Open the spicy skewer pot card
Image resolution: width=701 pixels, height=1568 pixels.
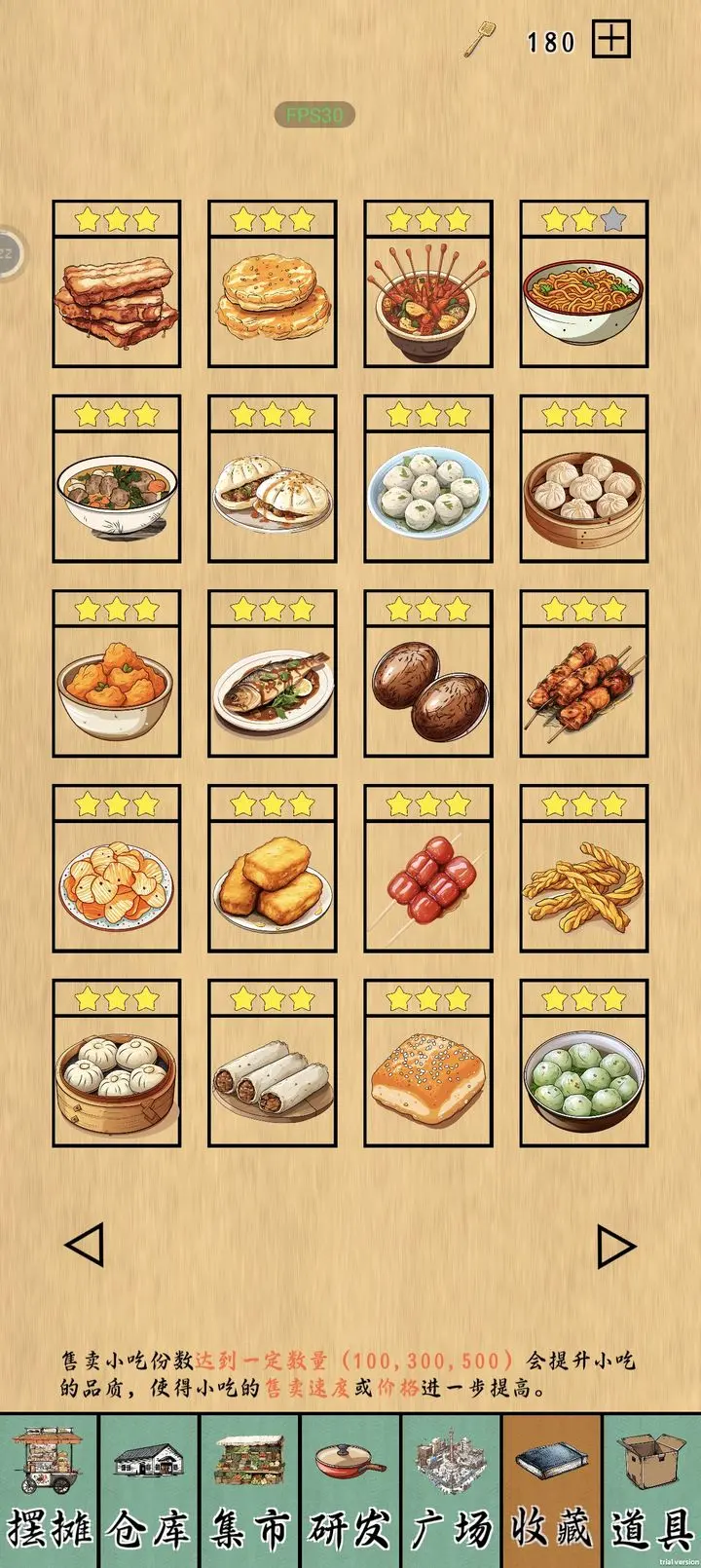pyautogui.click(x=428, y=283)
